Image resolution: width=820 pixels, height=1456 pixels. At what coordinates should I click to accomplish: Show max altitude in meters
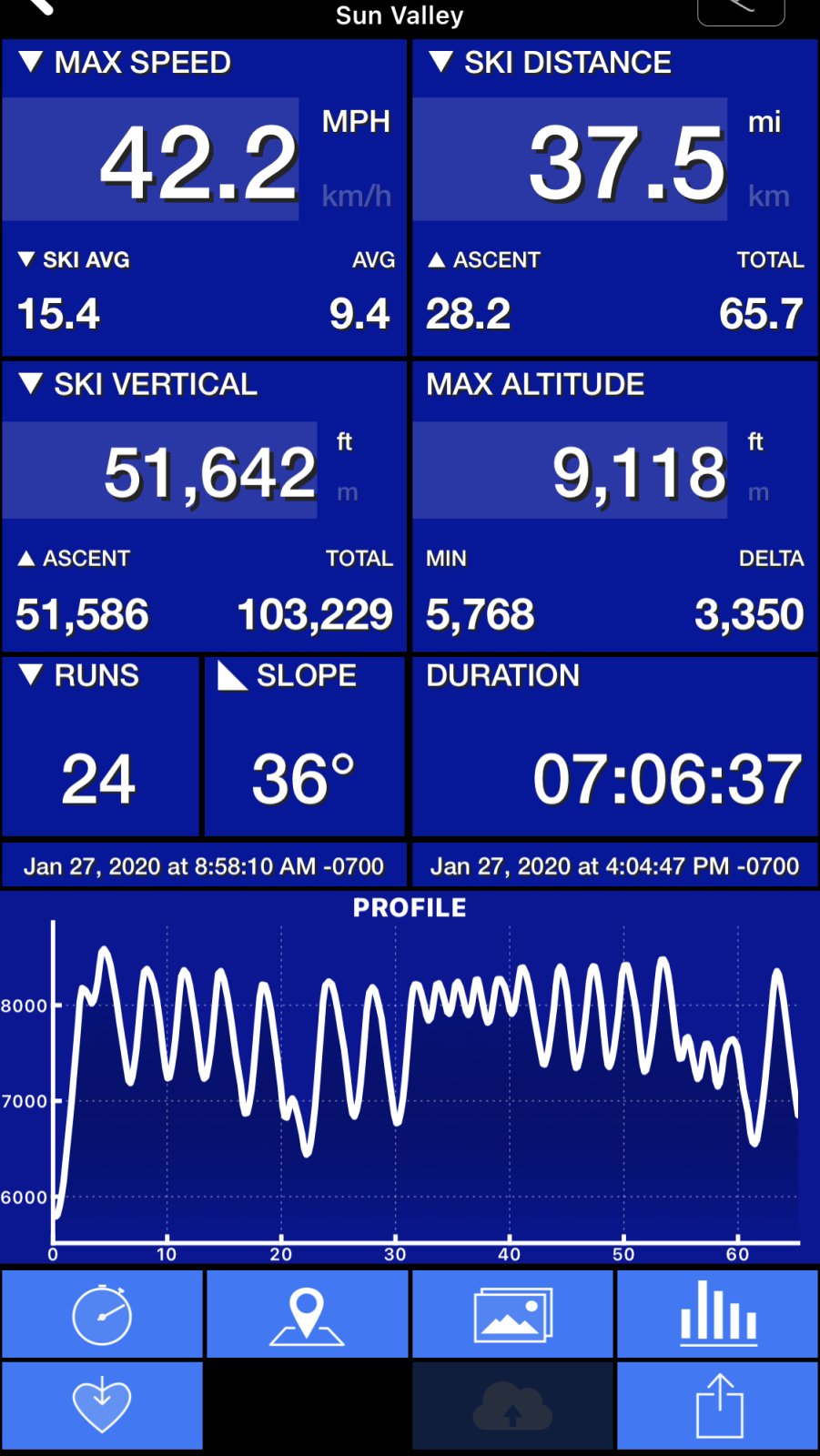click(x=758, y=493)
